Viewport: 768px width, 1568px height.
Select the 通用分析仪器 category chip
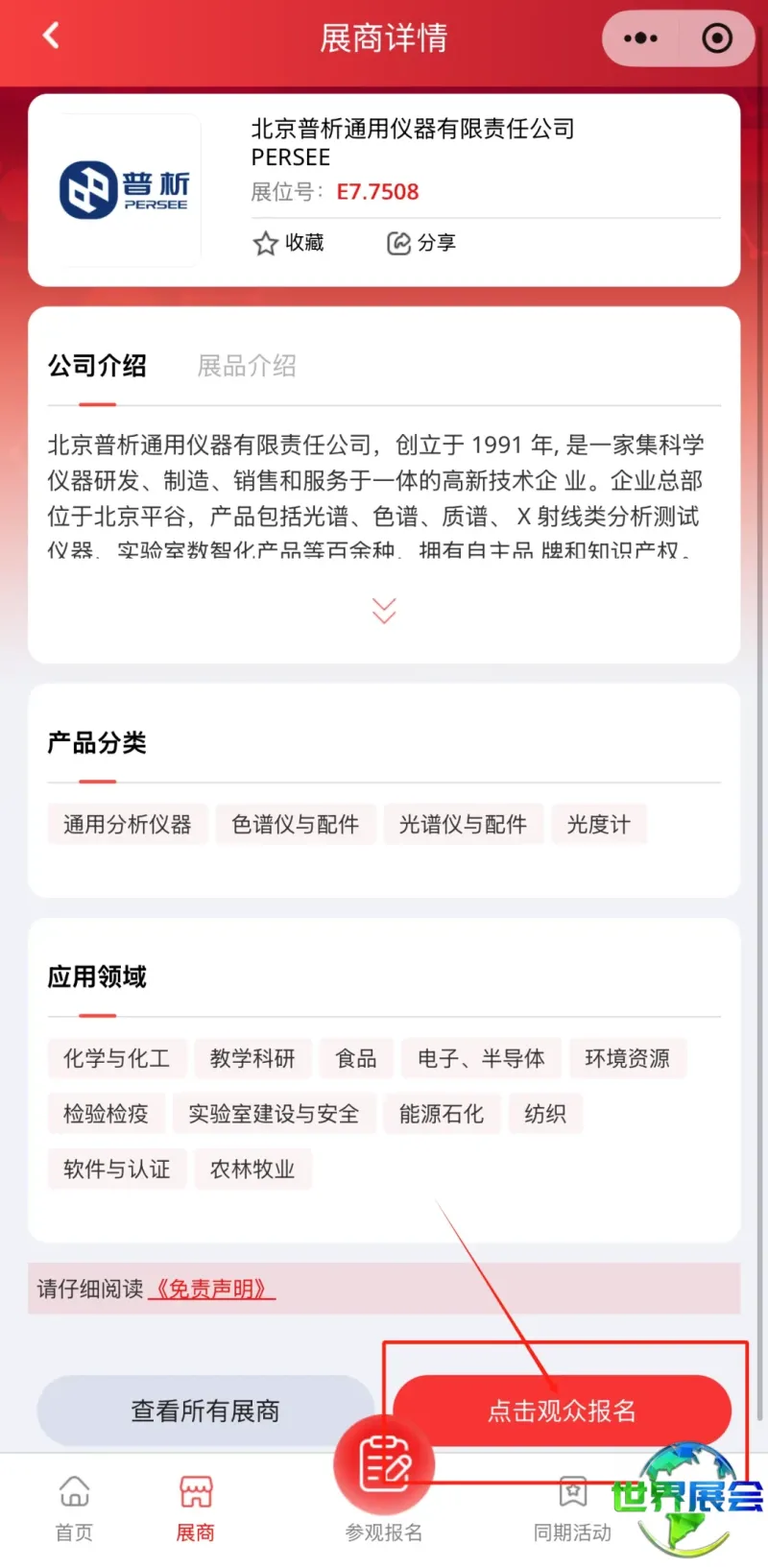click(x=128, y=825)
